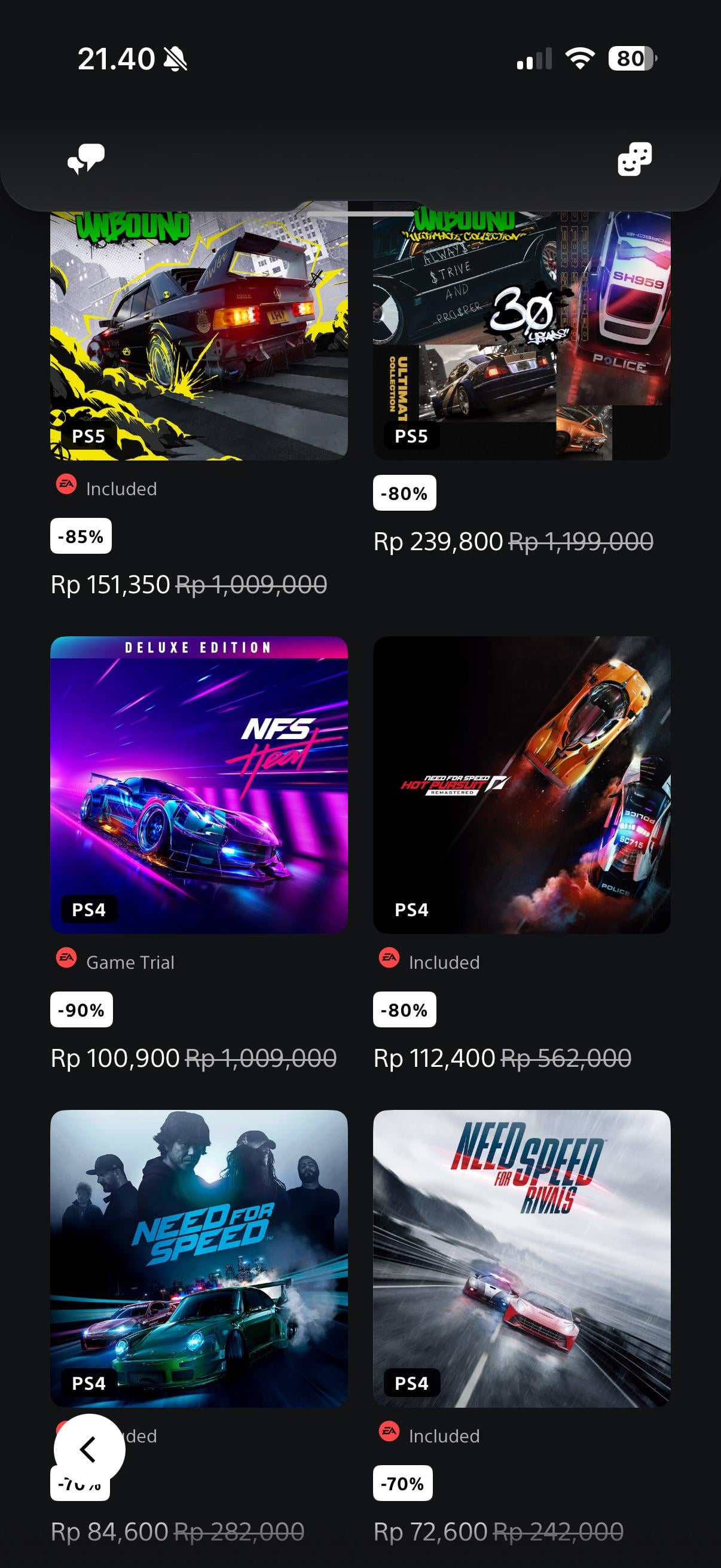Open Need for Speed PS4 at Rp 84,600
721x1568 pixels.
[x=199, y=1258]
